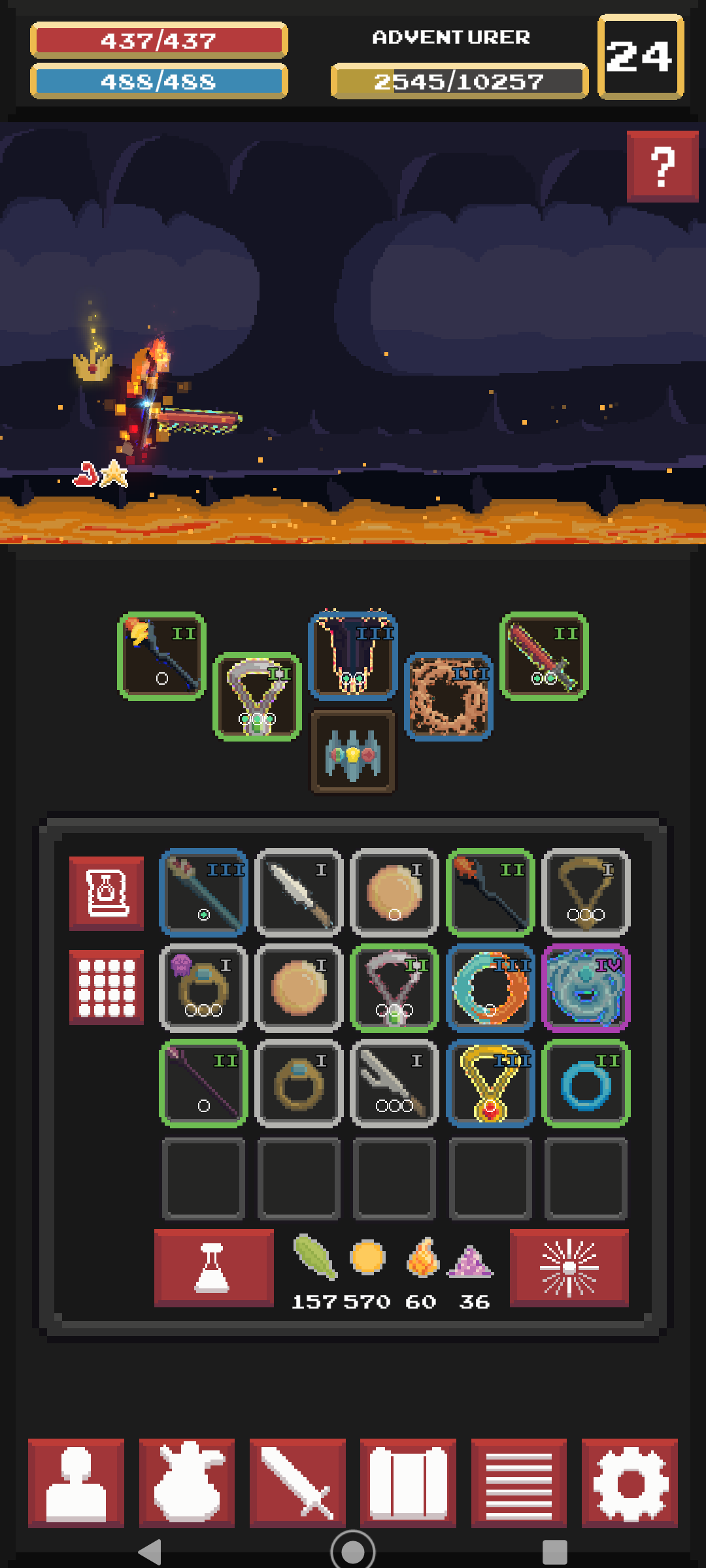
Task: Open the potion recipe scroll button
Action: pyautogui.click(x=107, y=892)
